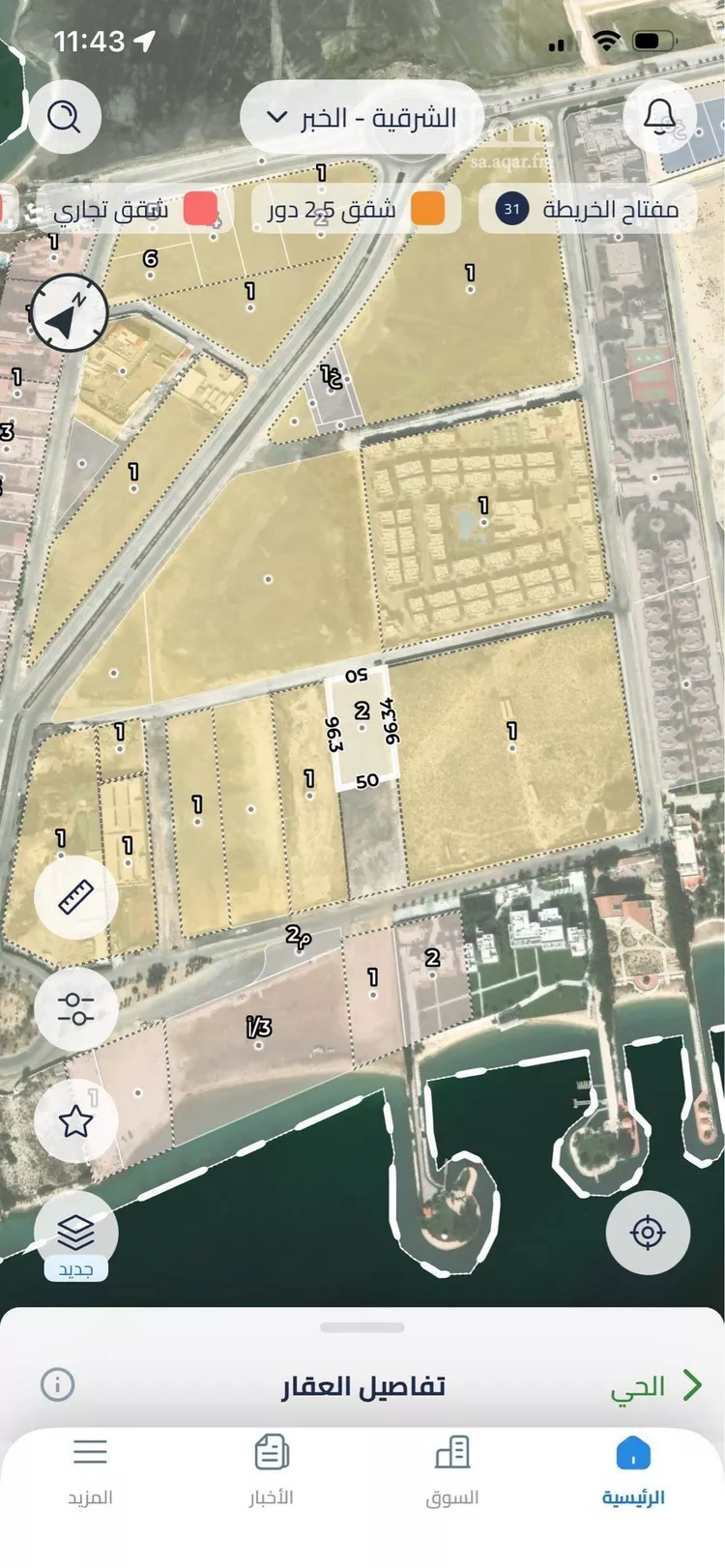
Task: Open the map layers button
Action: coord(75,1233)
